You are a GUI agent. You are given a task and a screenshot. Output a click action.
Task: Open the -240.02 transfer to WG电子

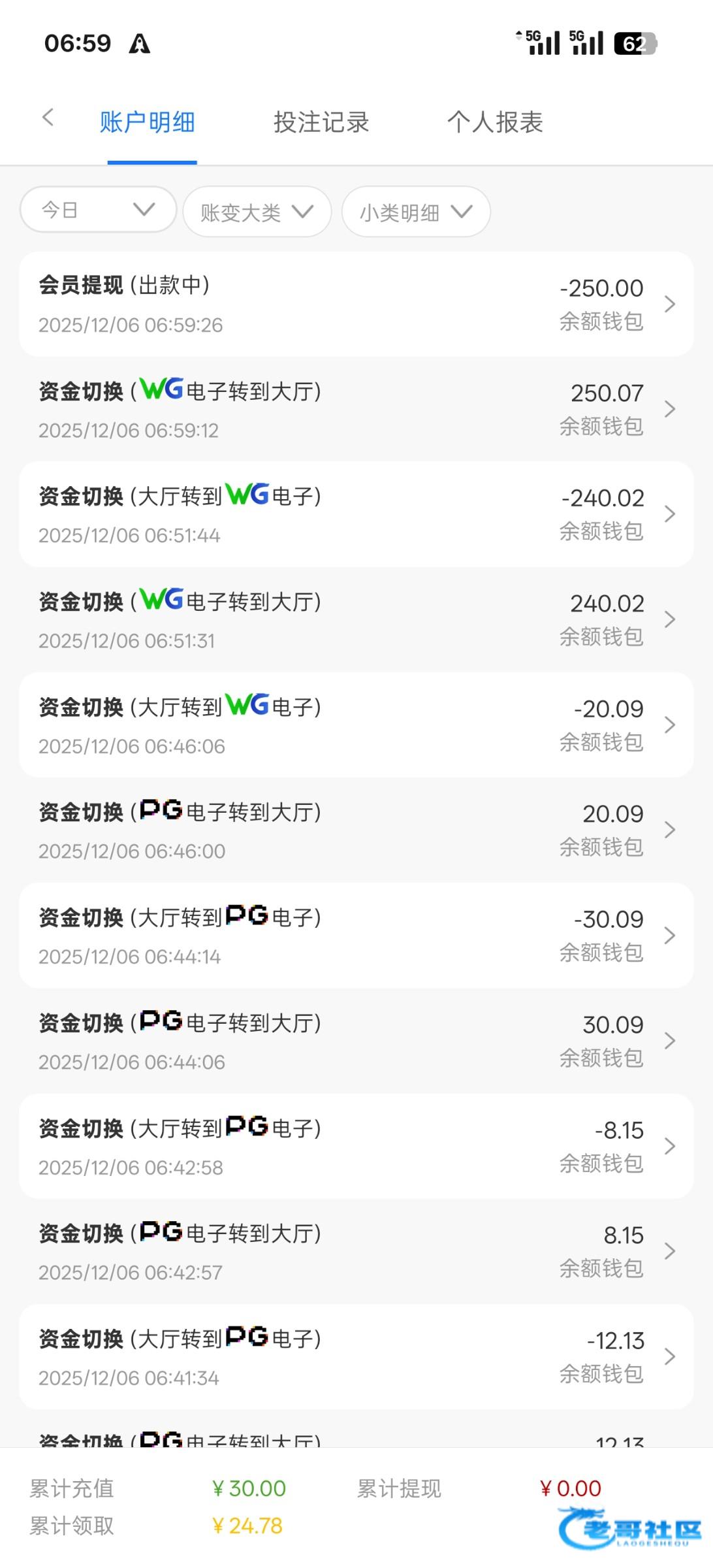(356, 514)
